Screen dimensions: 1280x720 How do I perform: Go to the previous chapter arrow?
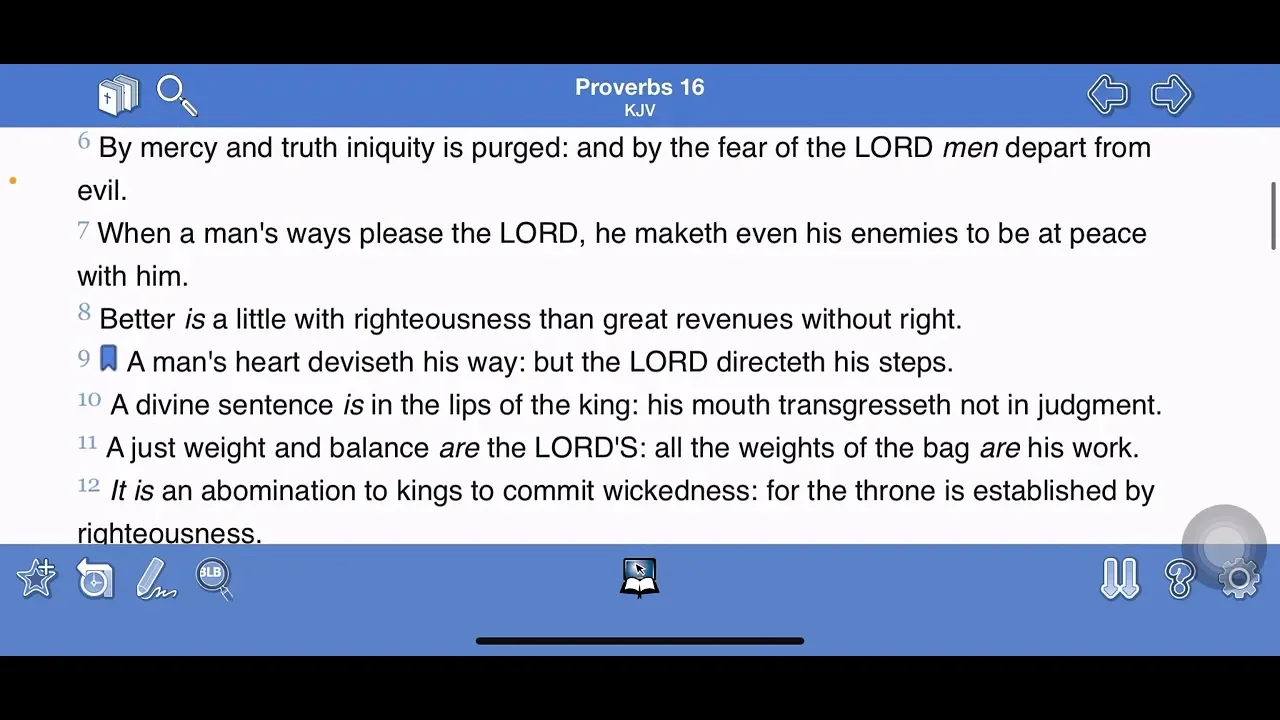(1108, 95)
